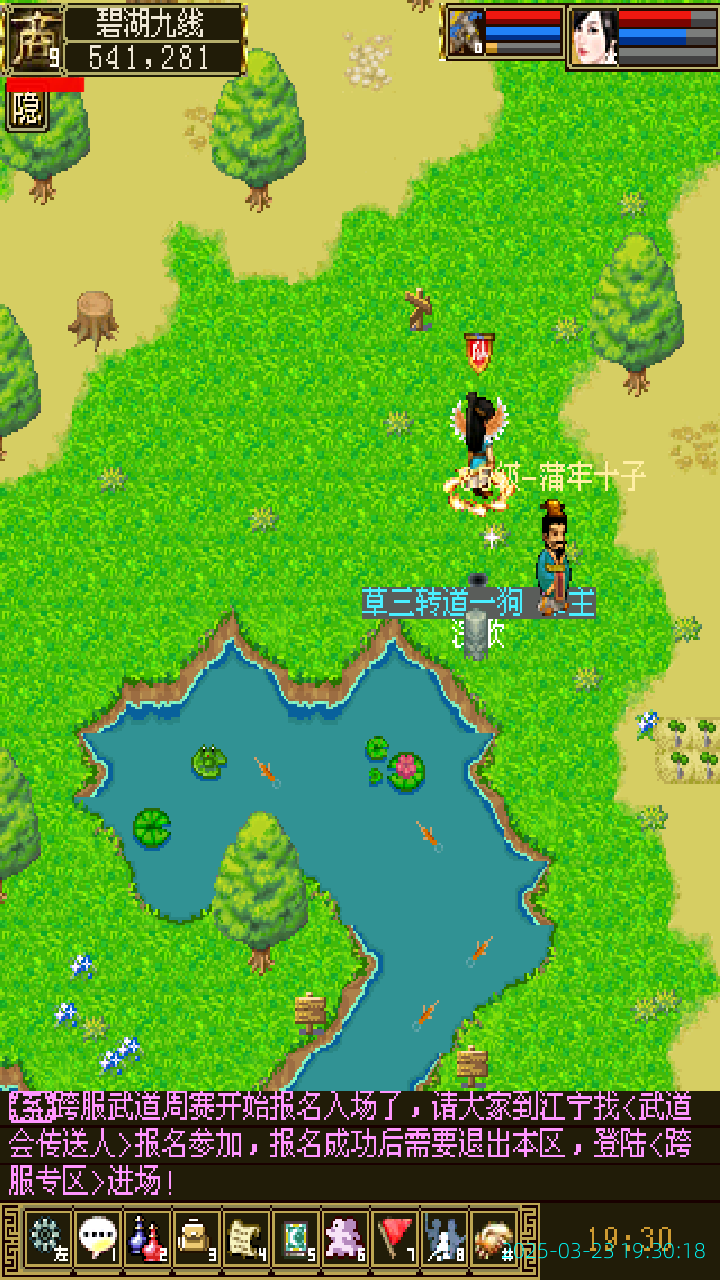Select the female character portrait status
This screenshot has height=1280, width=720.
(594, 37)
